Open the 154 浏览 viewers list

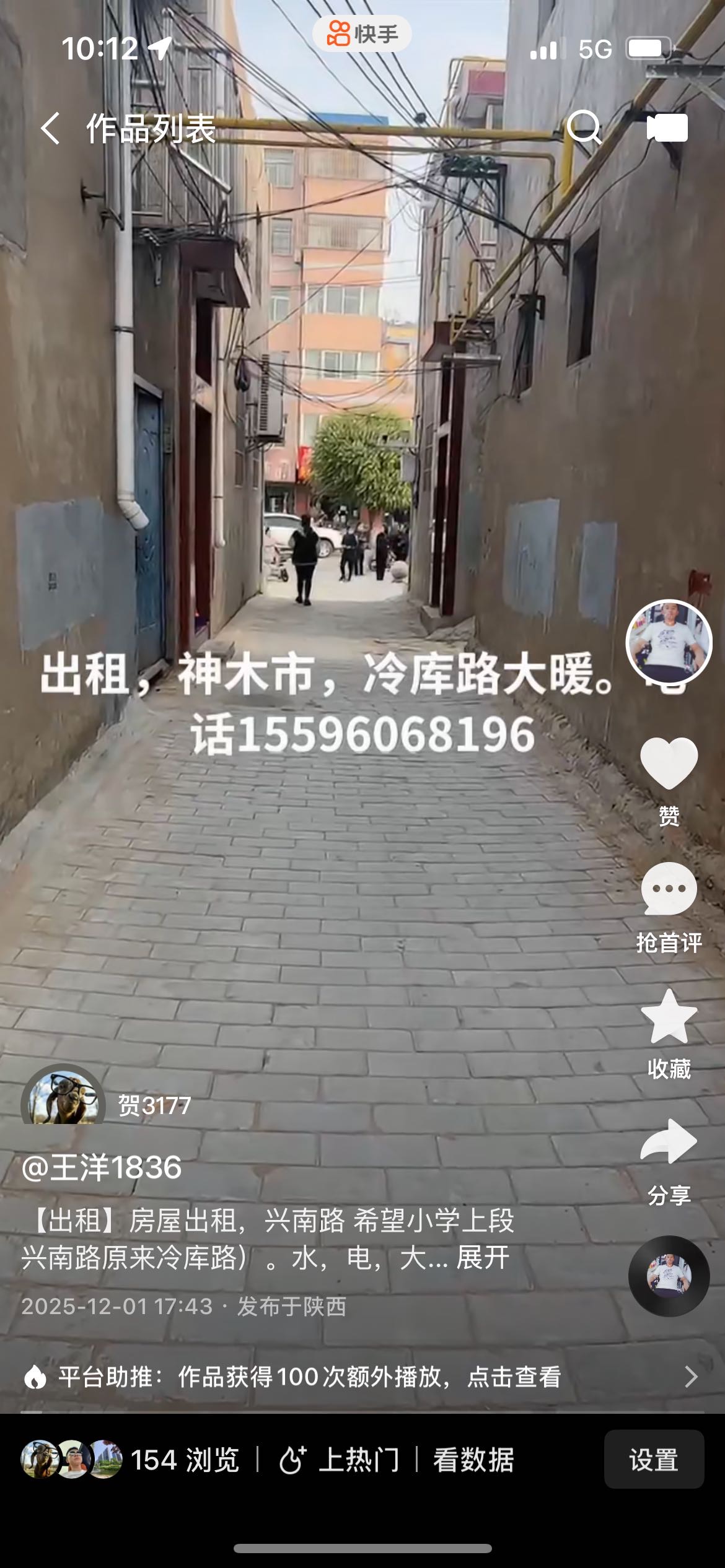130,1460
